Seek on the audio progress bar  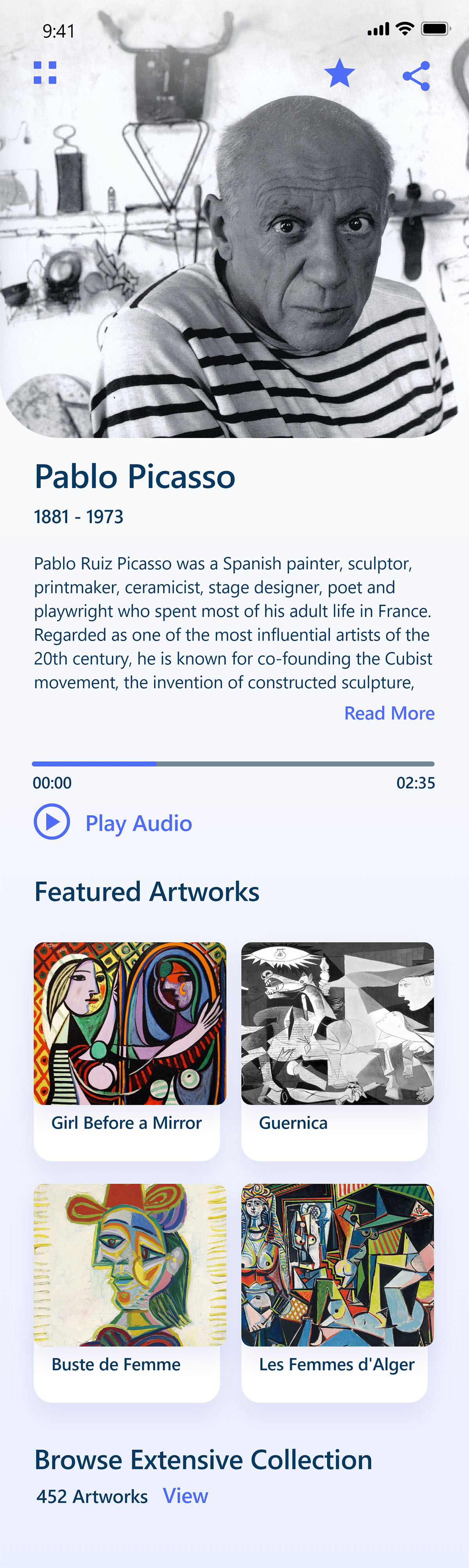tap(233, 763)
